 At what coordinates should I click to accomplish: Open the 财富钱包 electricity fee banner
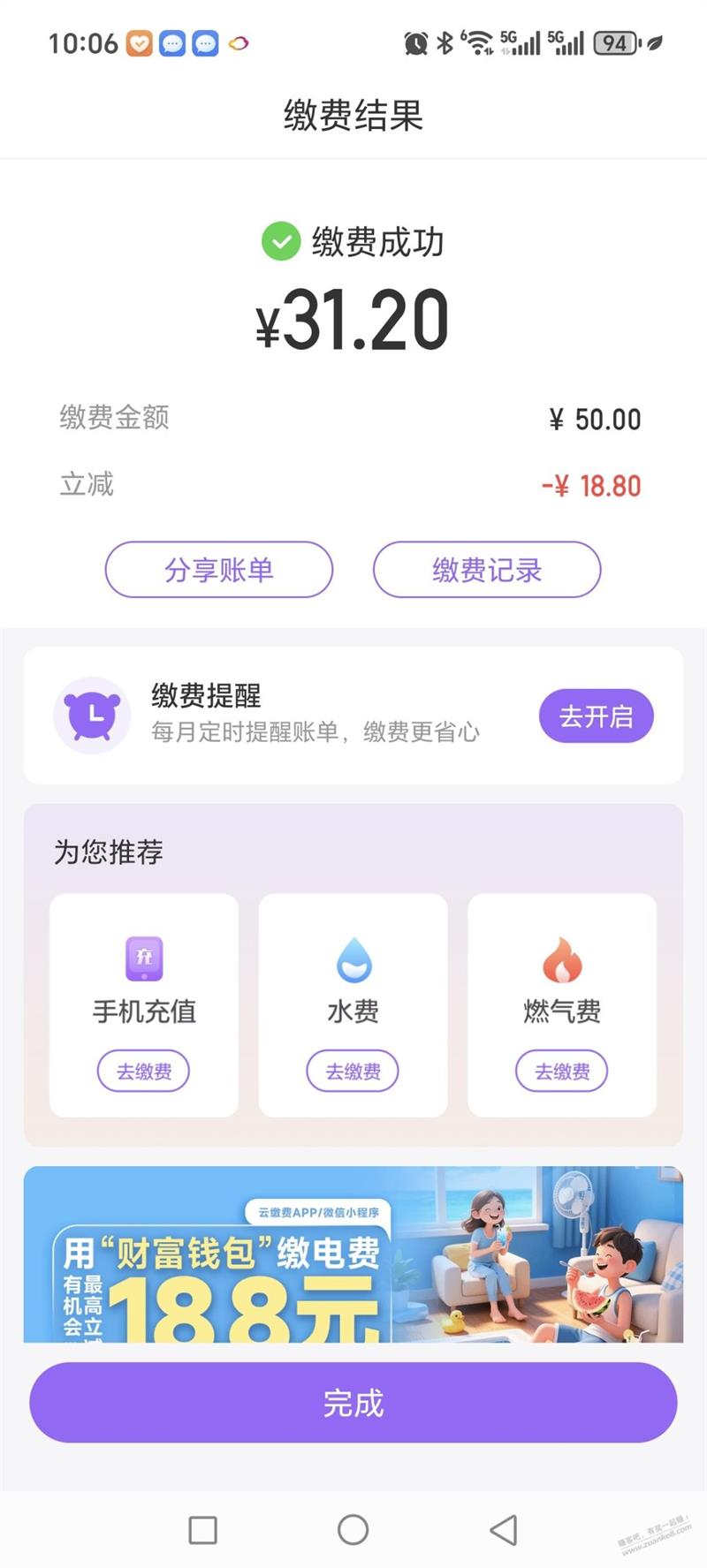coord(353,1254)
